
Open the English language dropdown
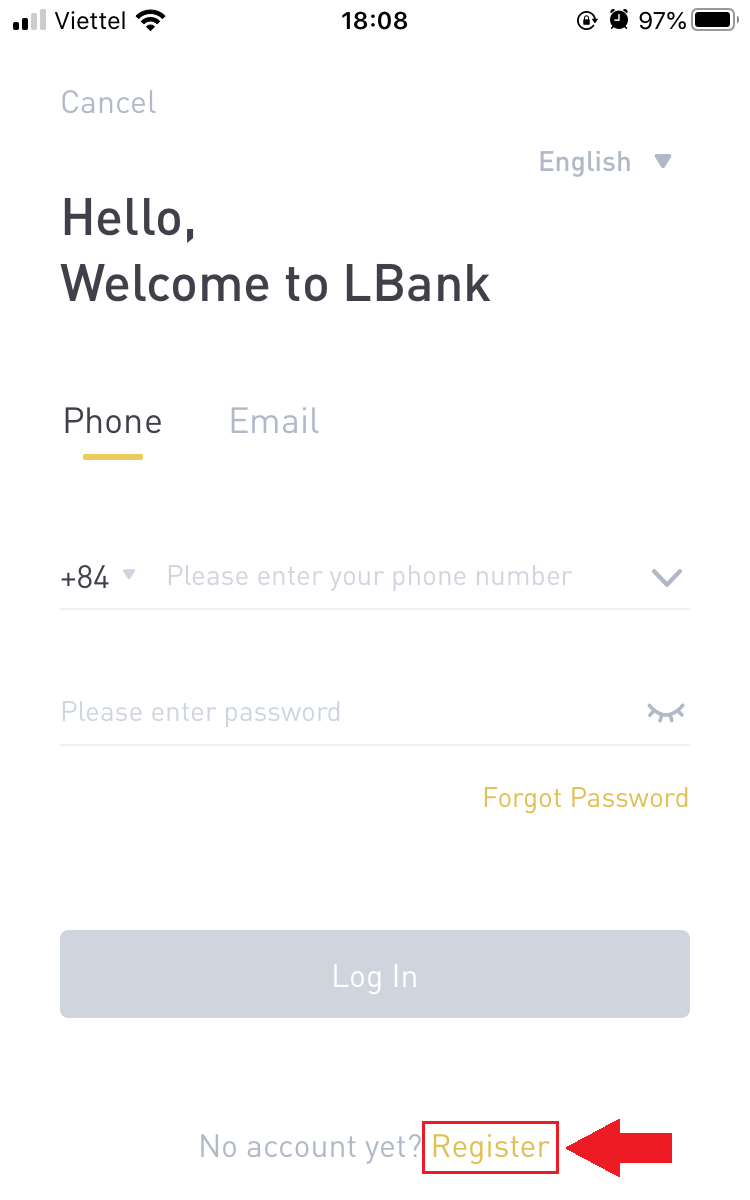point(604,162)
